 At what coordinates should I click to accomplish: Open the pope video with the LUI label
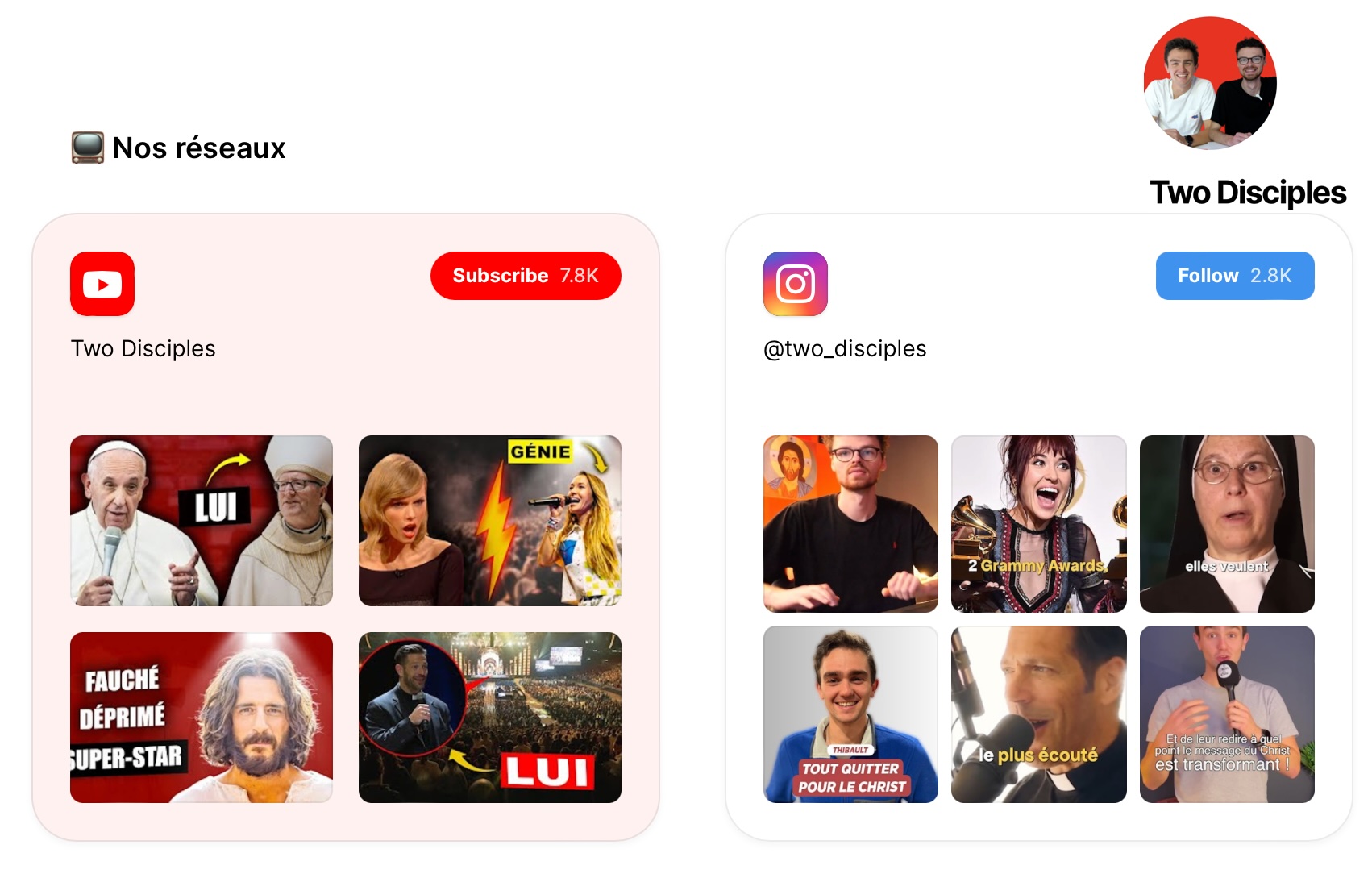pos(202,521)
